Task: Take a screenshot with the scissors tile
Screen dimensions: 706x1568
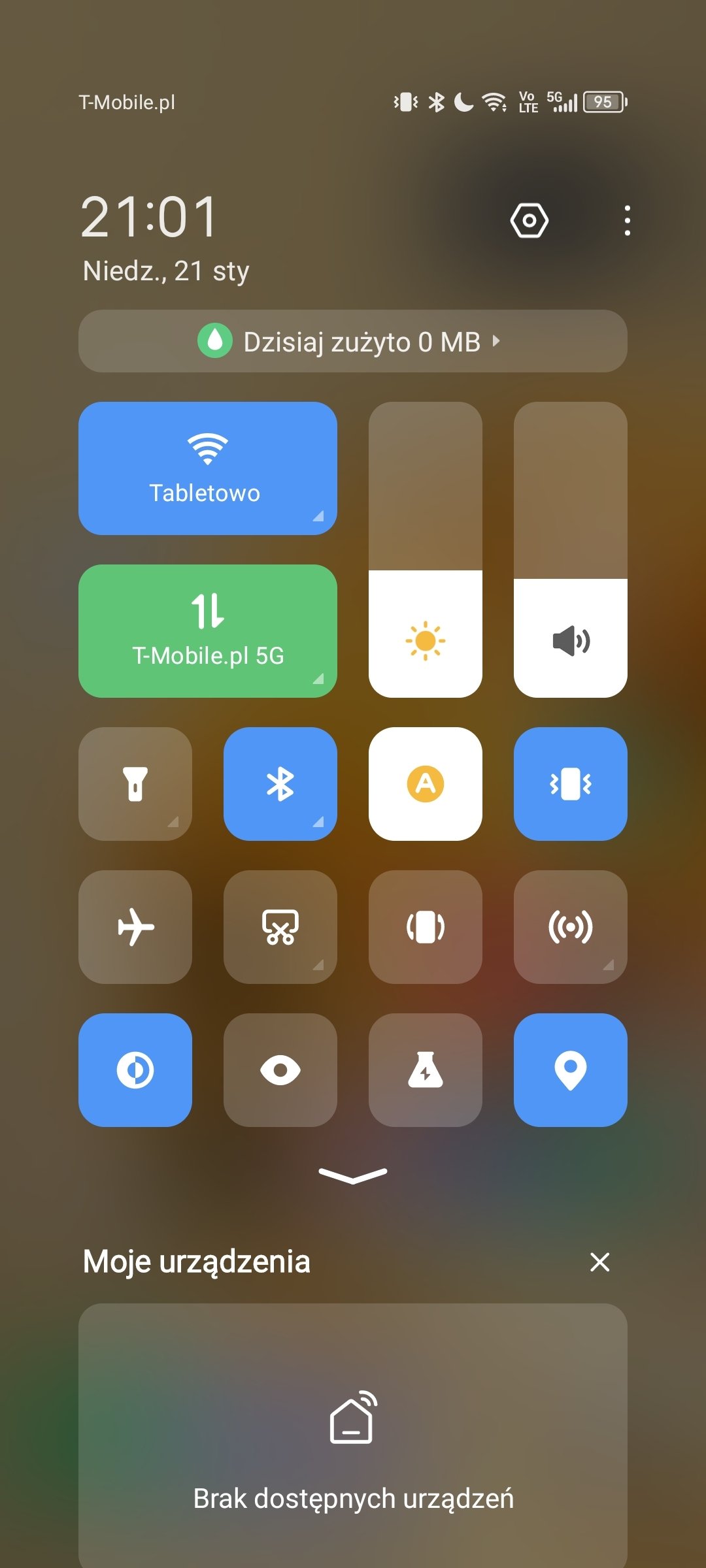Action: [280, 927]
